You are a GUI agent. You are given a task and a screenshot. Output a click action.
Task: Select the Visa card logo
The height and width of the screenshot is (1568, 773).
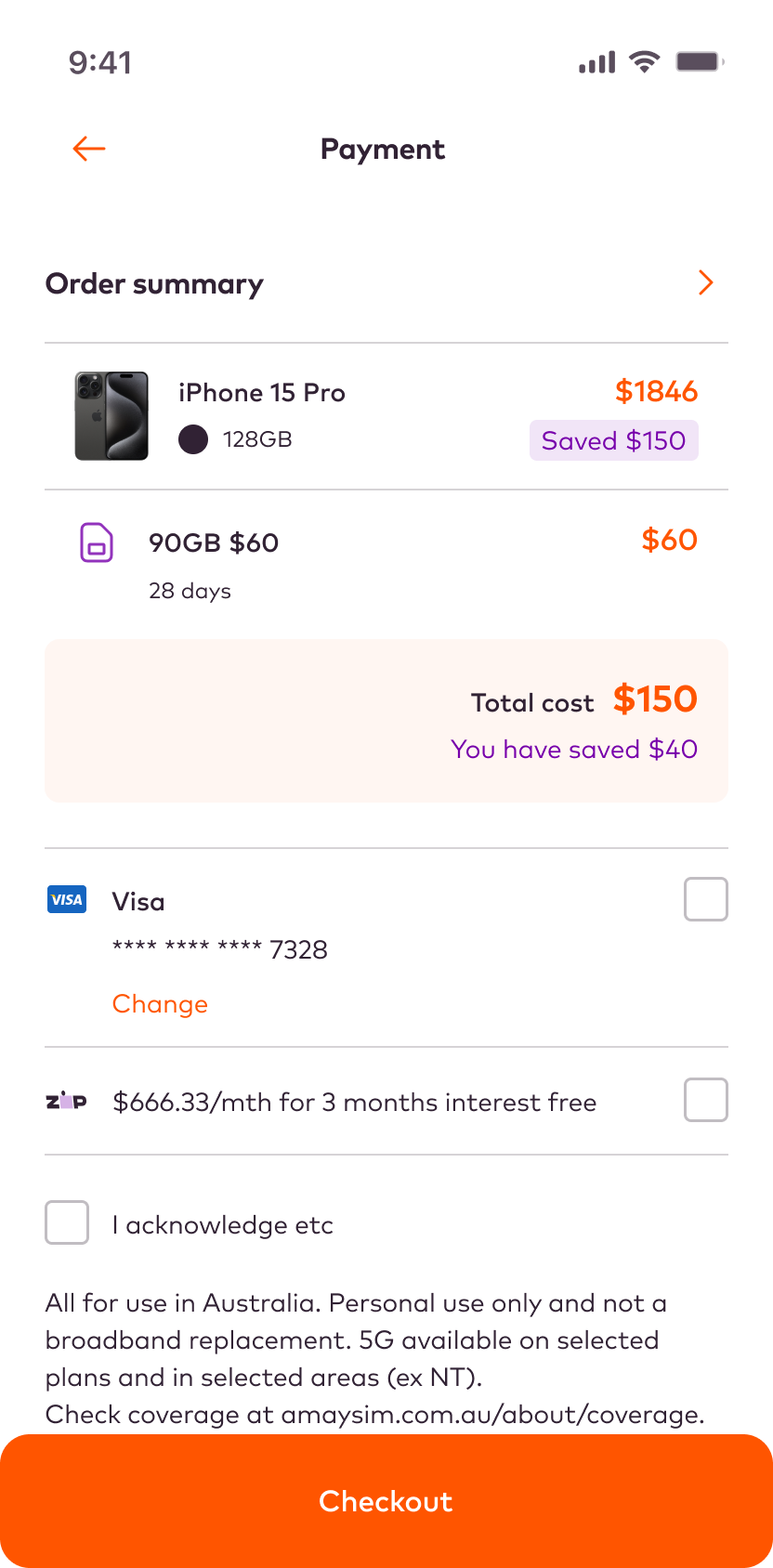coord(66,899)
